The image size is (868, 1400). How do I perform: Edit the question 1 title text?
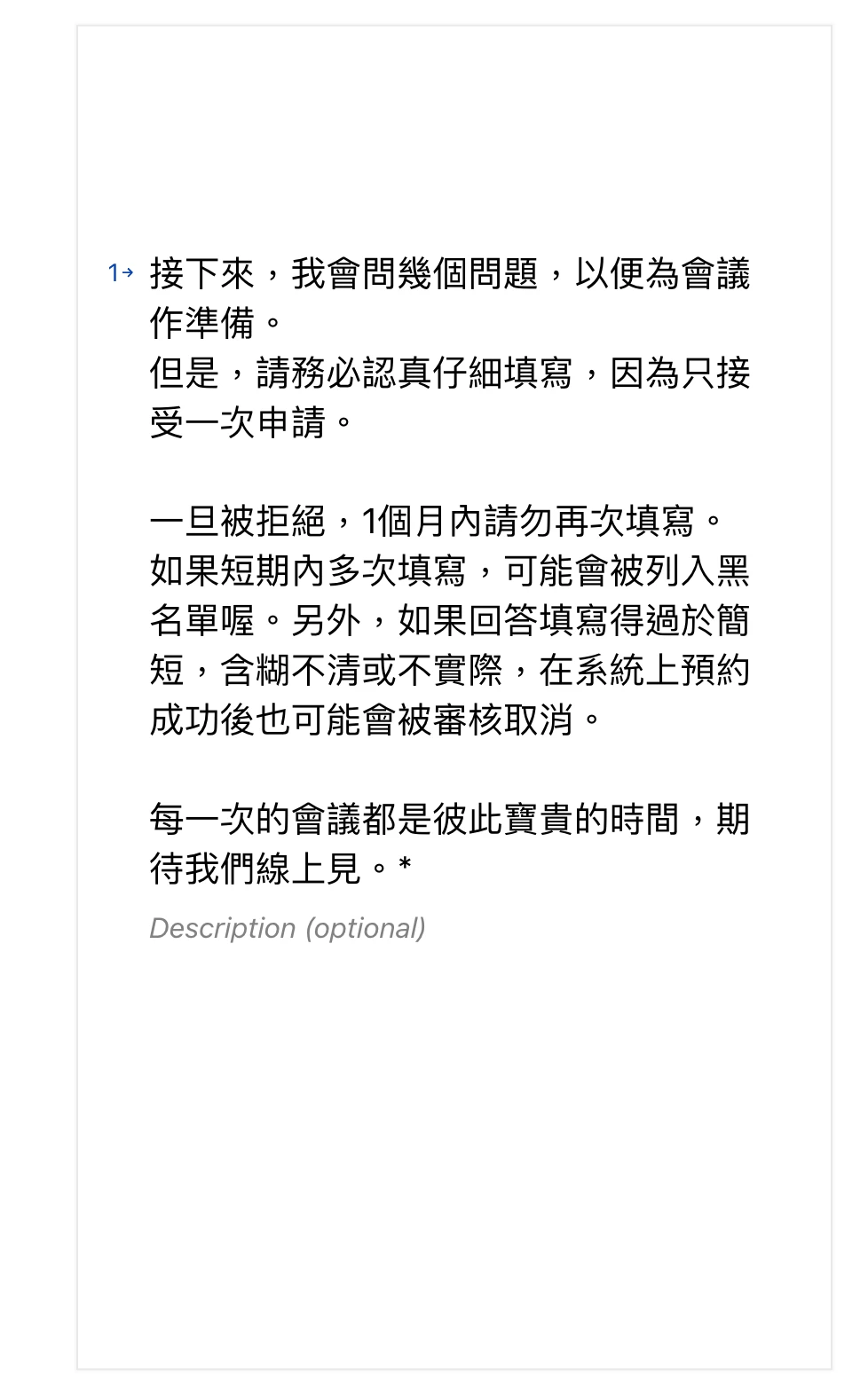[449, 570]
